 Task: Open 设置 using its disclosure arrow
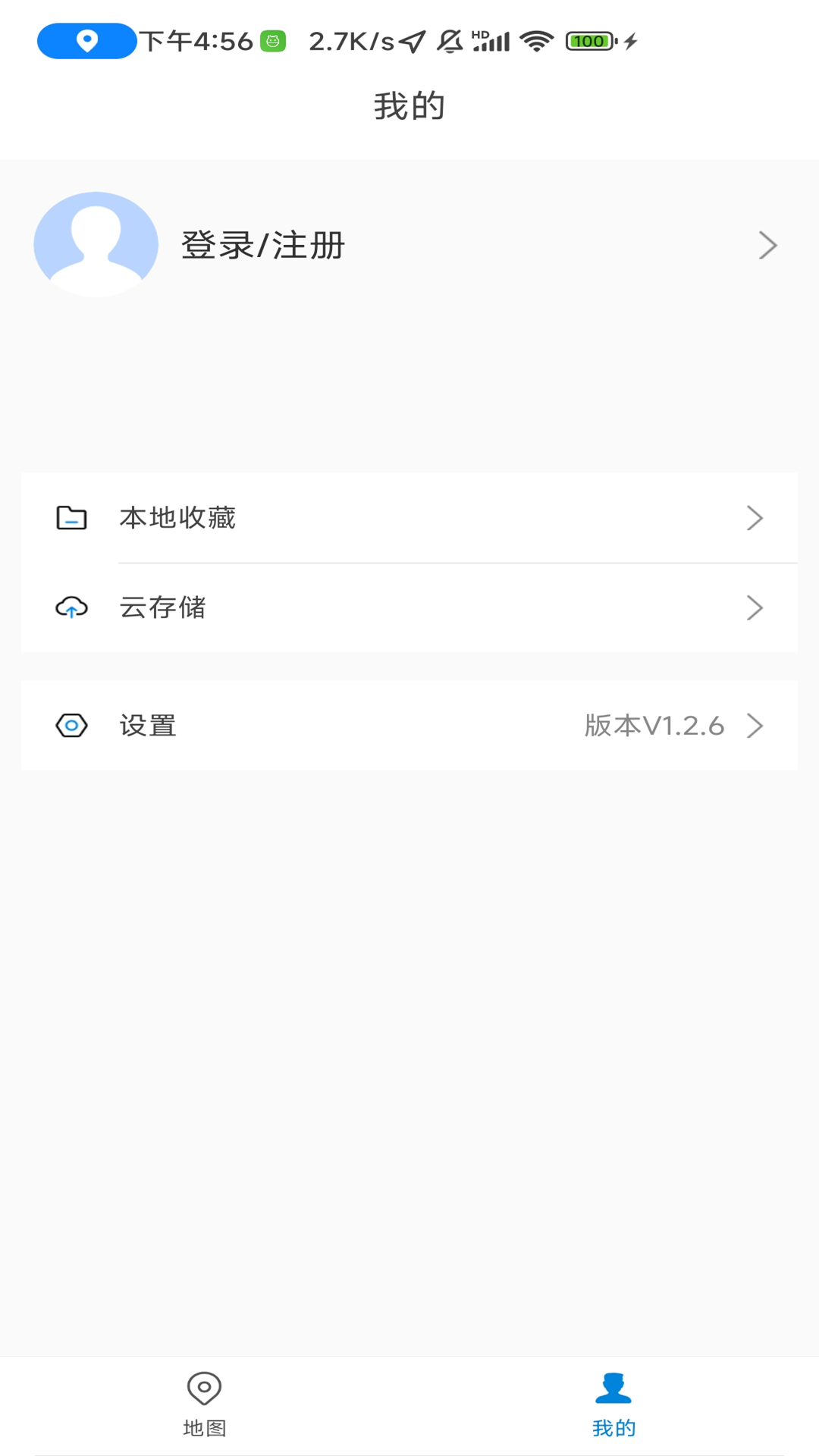pyautogui.click(x=755, y=726)
